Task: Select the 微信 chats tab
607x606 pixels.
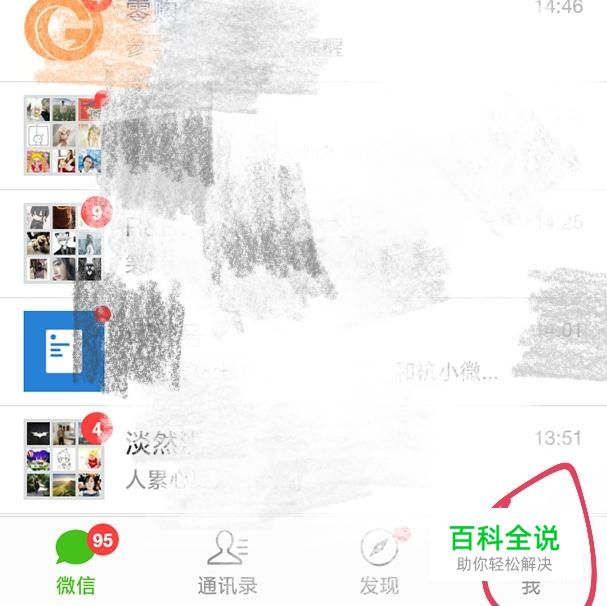Action: (x=76, y=561)
